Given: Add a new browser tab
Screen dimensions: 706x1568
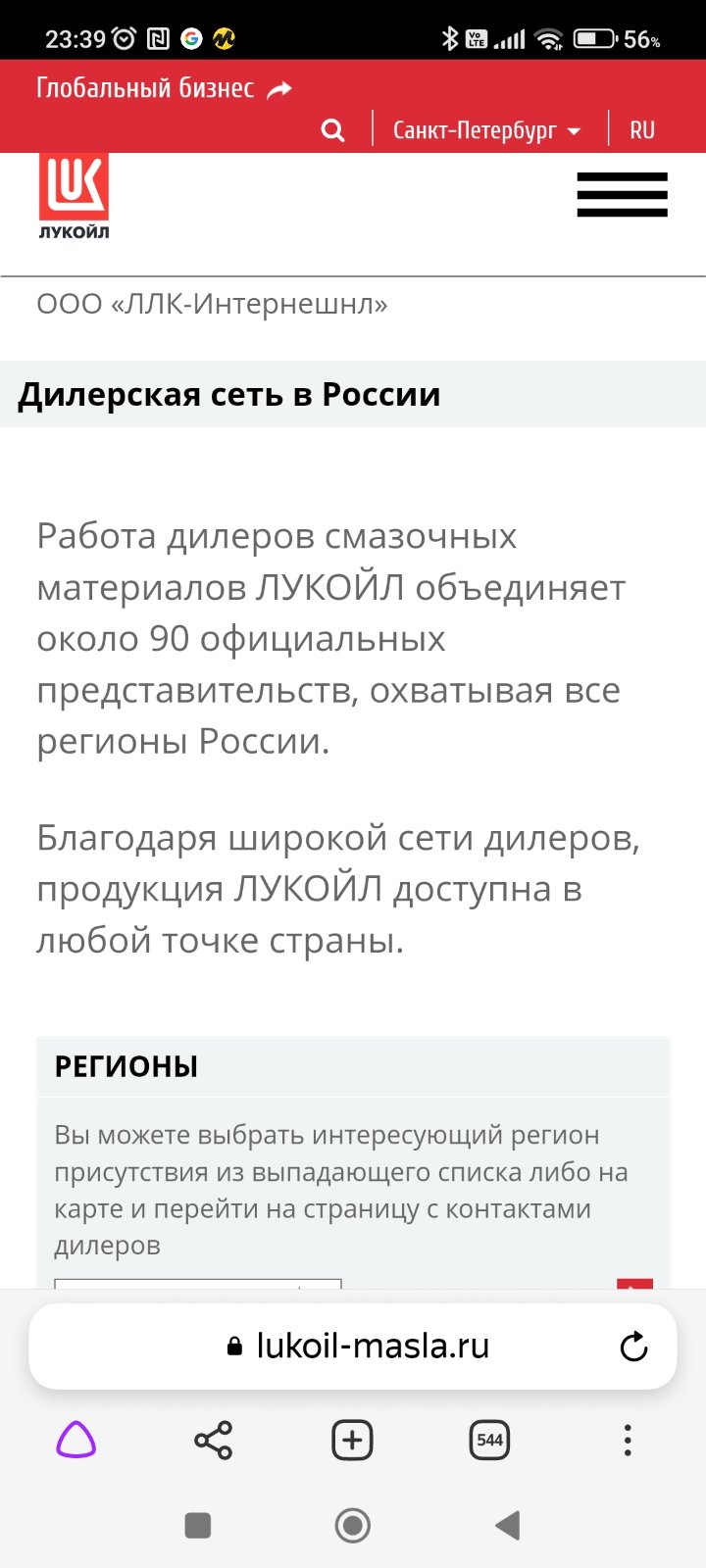Looking at the screenshot, I should pyautogui.click(x=353, y=1441).
